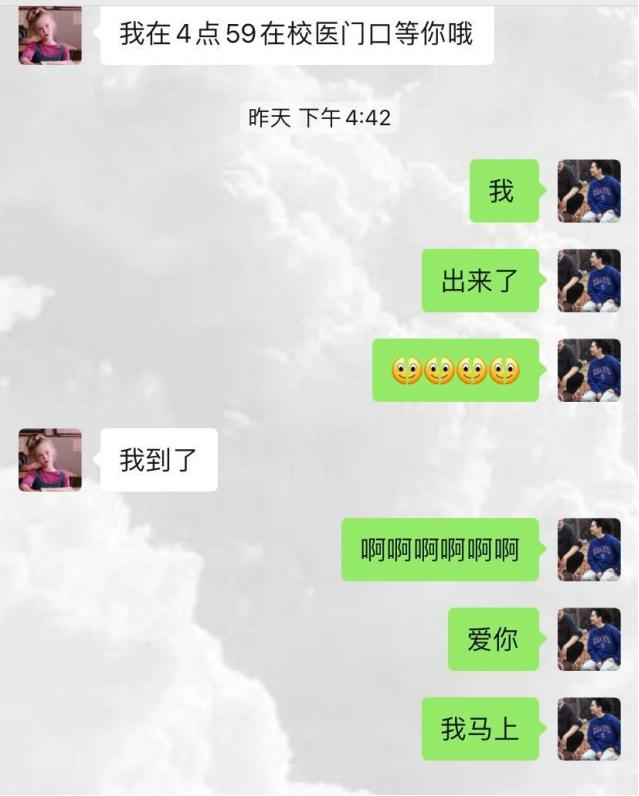639x796 pixels.
Task: Open profile picture beside the "爱你" bubble
Action: coord(589,639)
